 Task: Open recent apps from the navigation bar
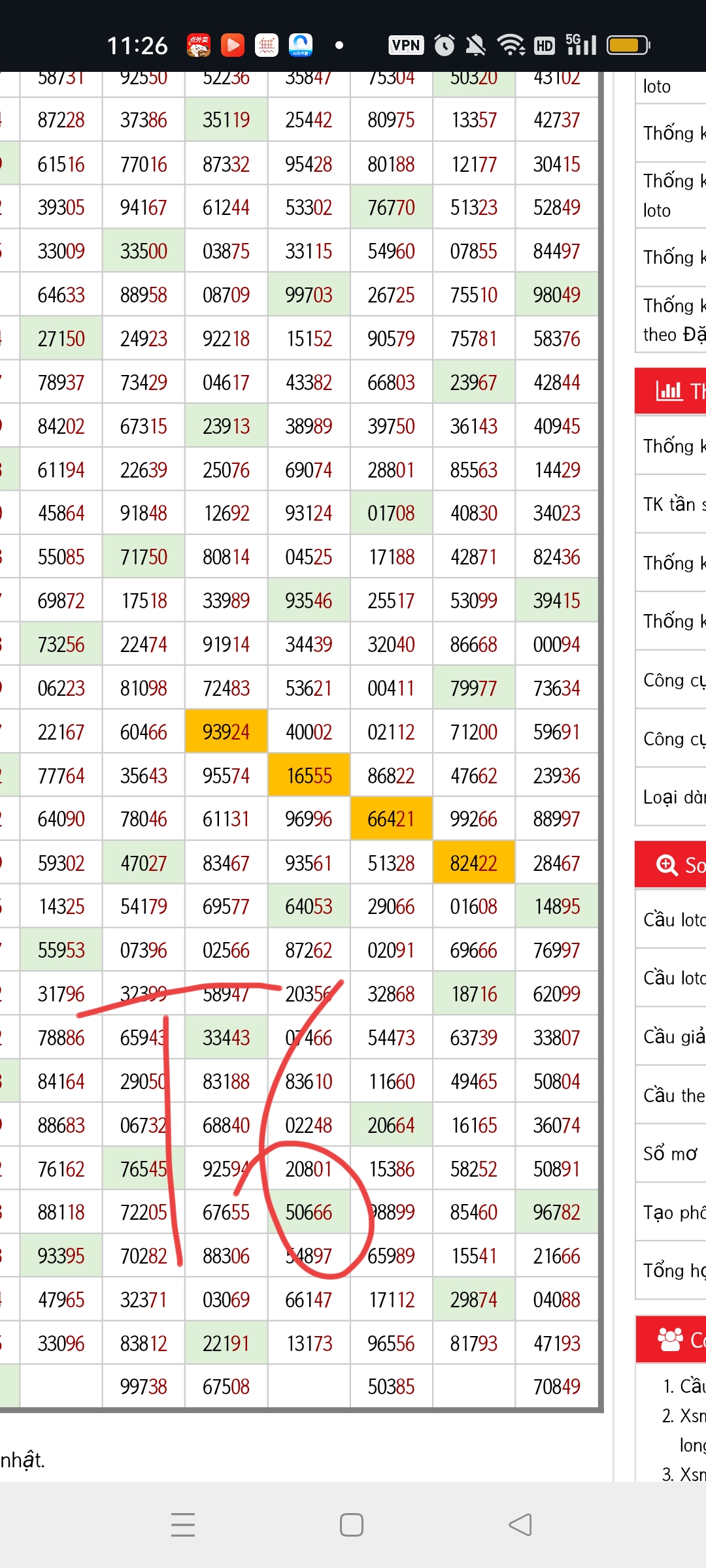click(x=183, y=1525)
